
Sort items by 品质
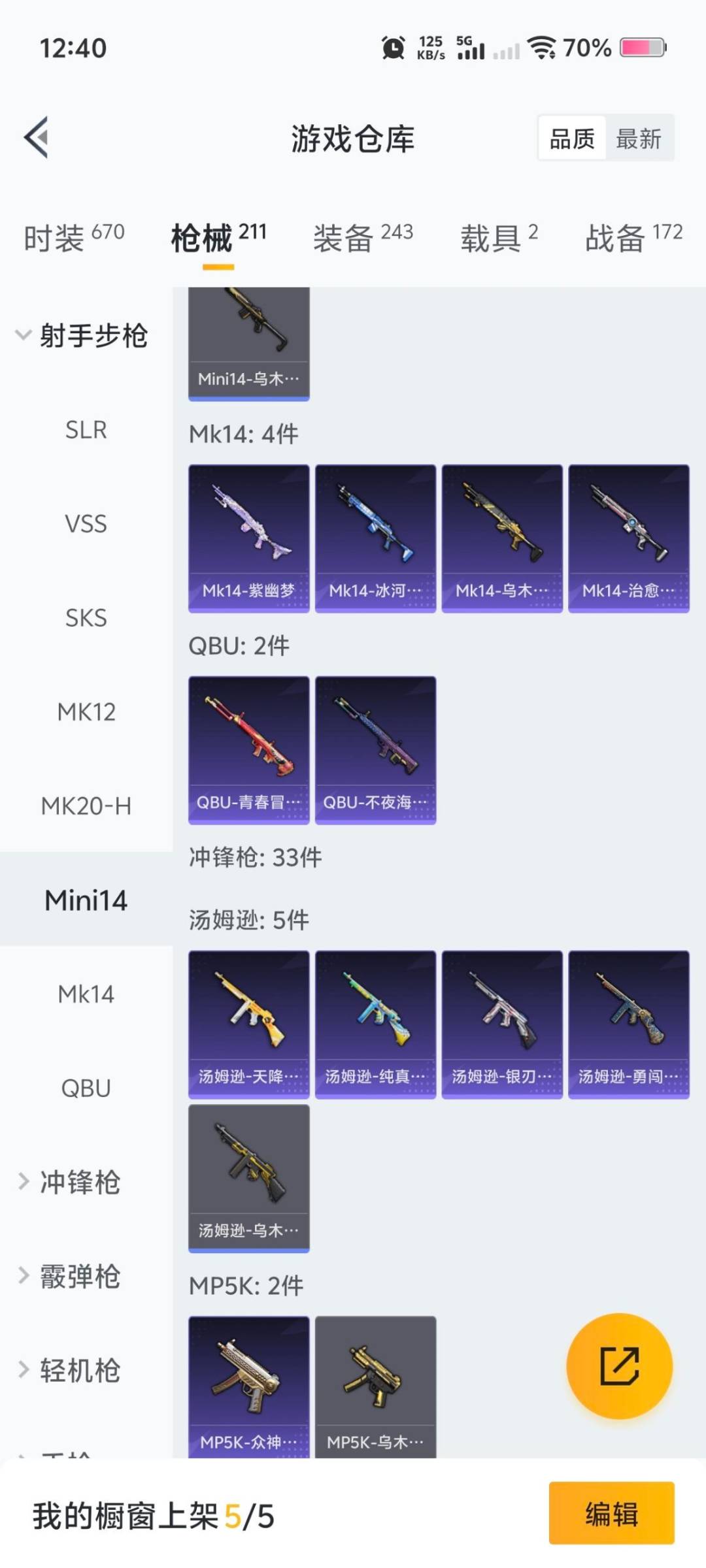[x=572, y=139]
